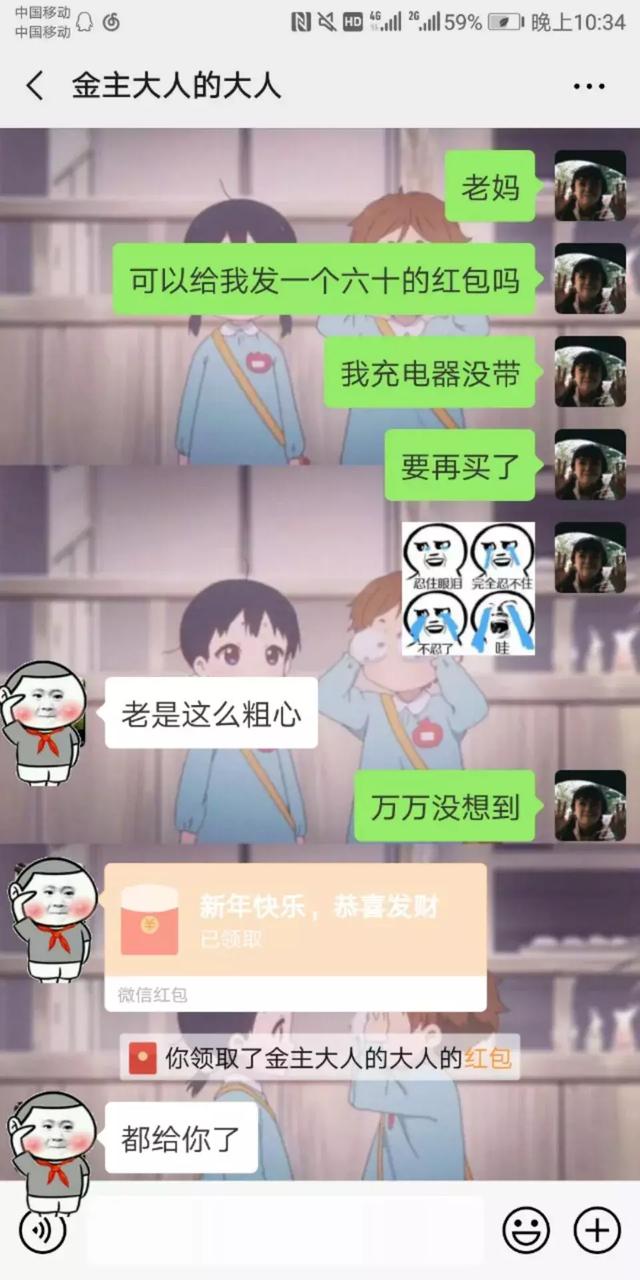Switch to voice message input
The height and width of the screenshot is (1280, 640).
pyautogui.click(x=42, y=1230)
